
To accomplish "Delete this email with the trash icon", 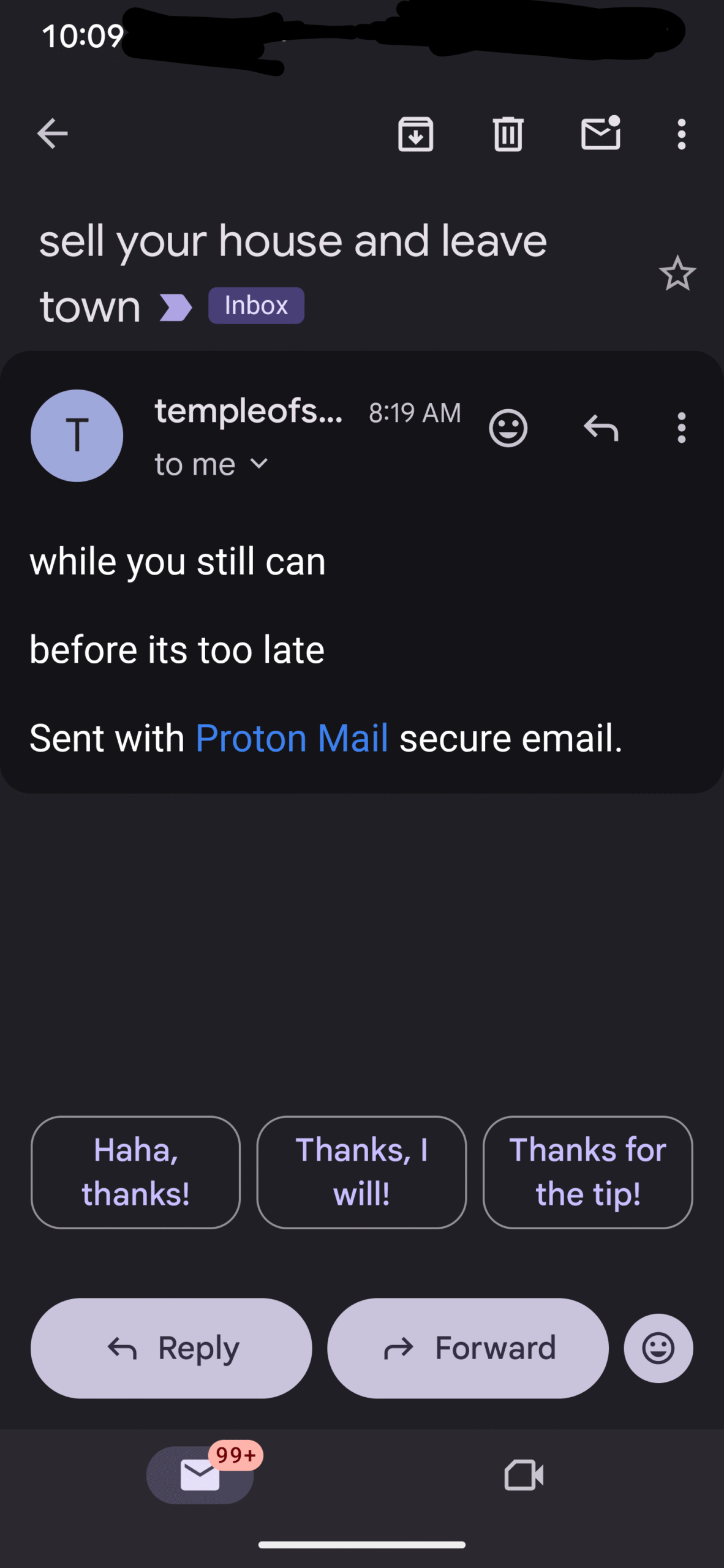I will (x=508, y=134).
